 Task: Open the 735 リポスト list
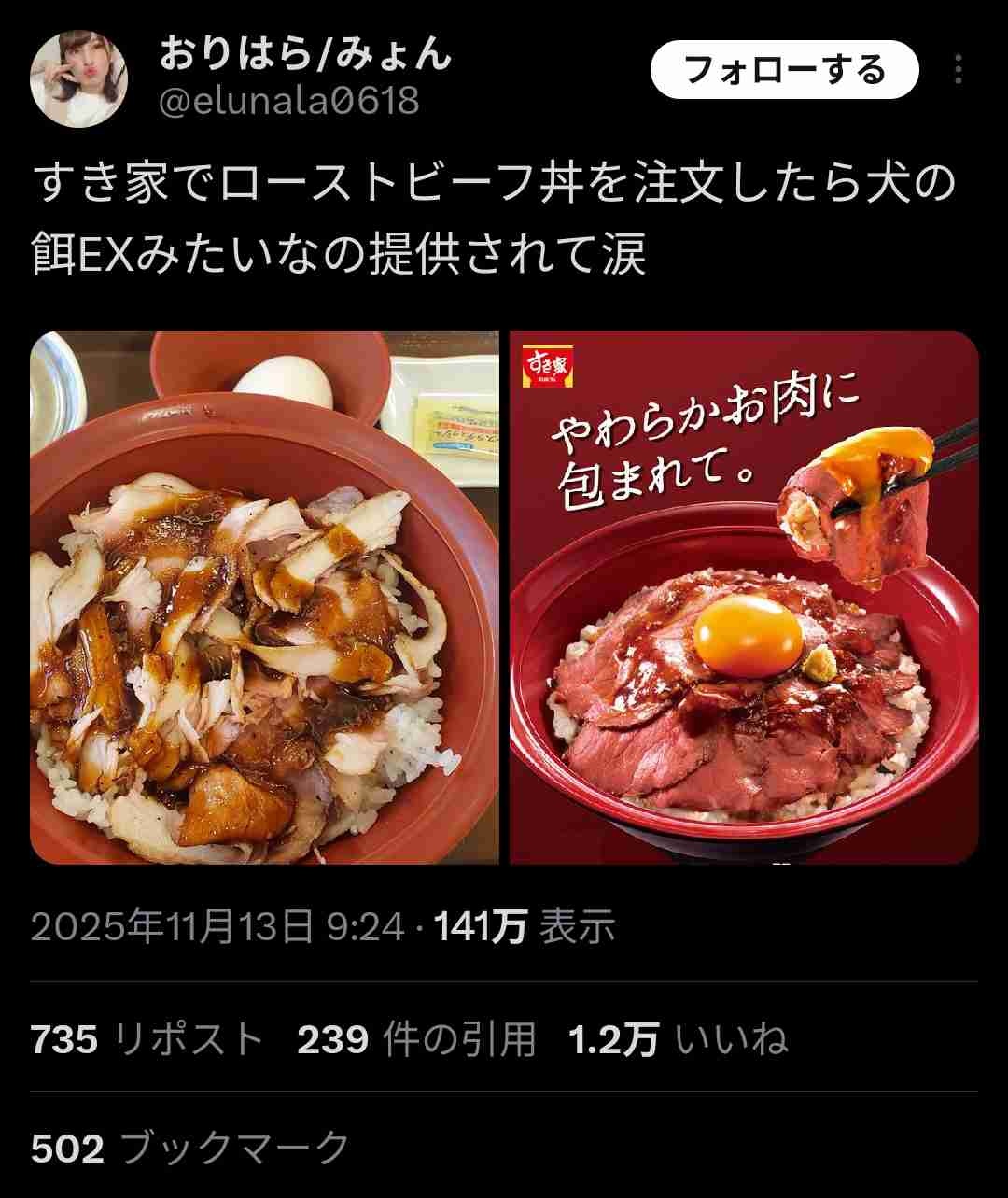coord(147,1039)
